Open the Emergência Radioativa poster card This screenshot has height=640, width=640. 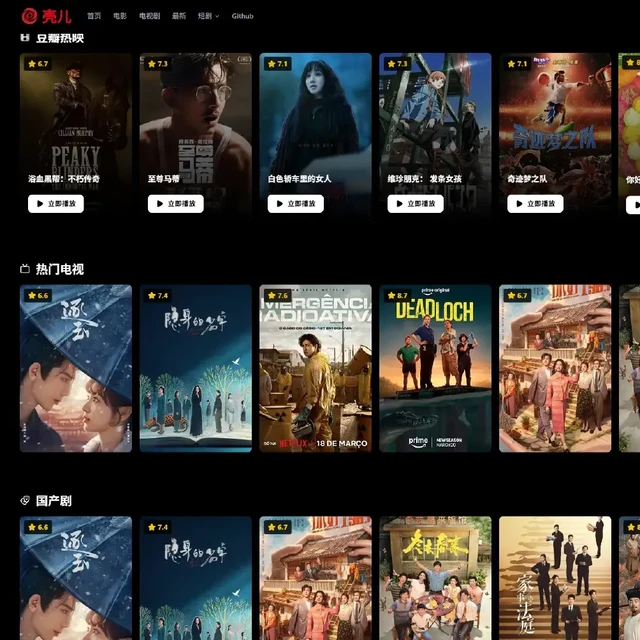pos(315,368)
